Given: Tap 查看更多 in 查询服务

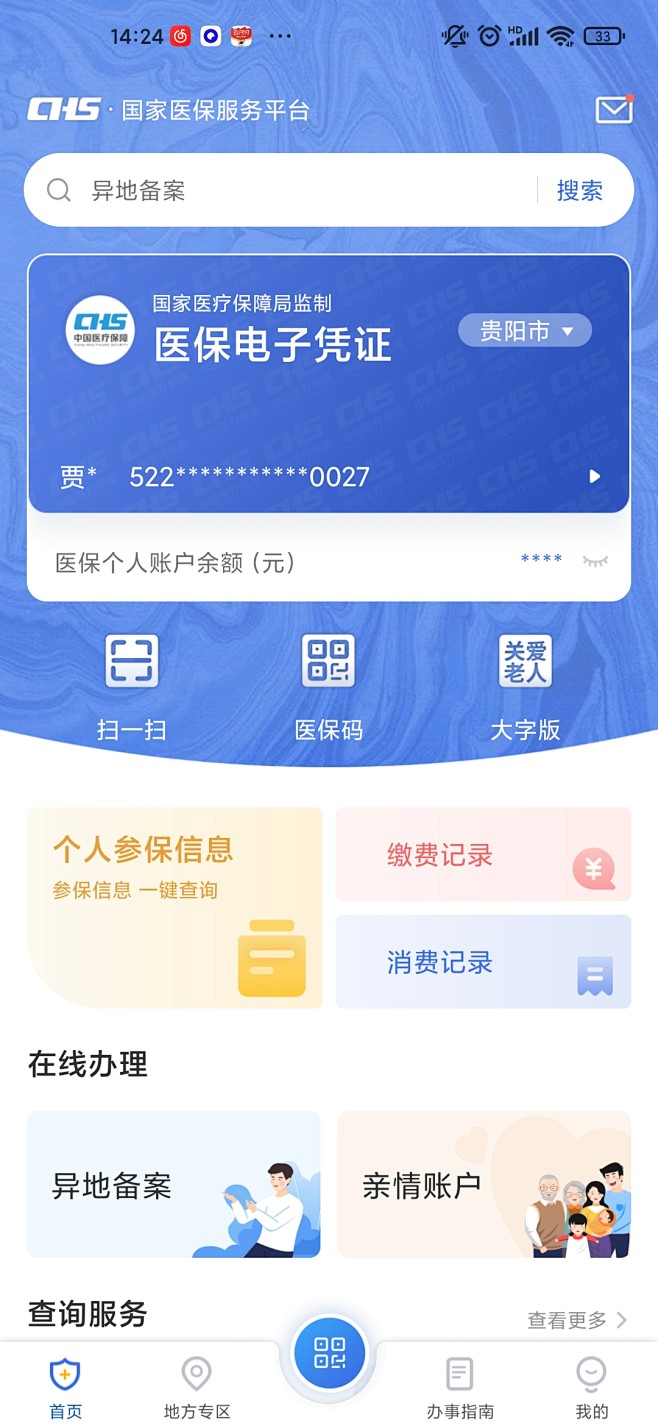Looking at the screenshot, I should click(577, 1320).
